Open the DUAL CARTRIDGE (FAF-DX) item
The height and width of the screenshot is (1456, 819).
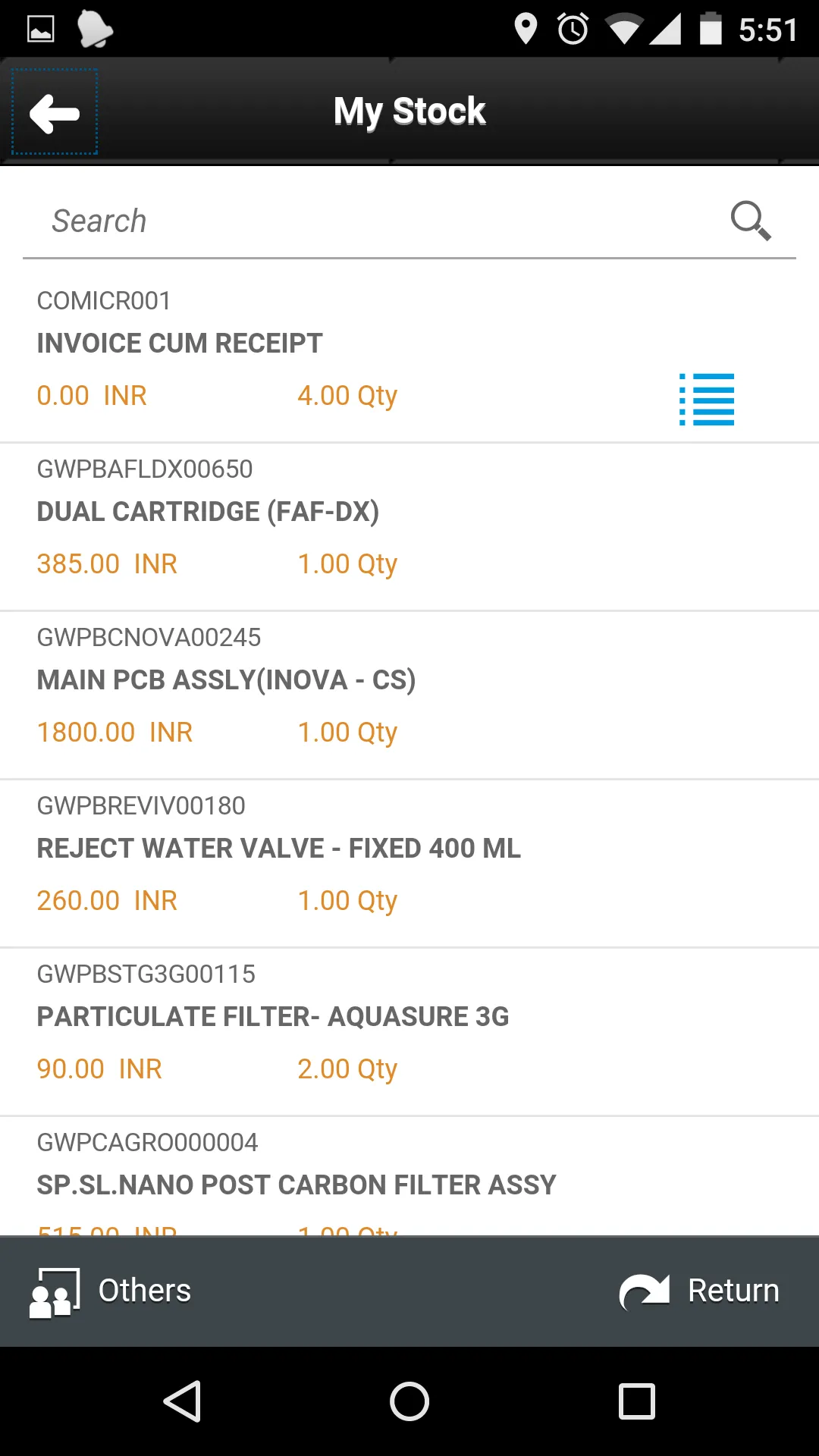409,527
